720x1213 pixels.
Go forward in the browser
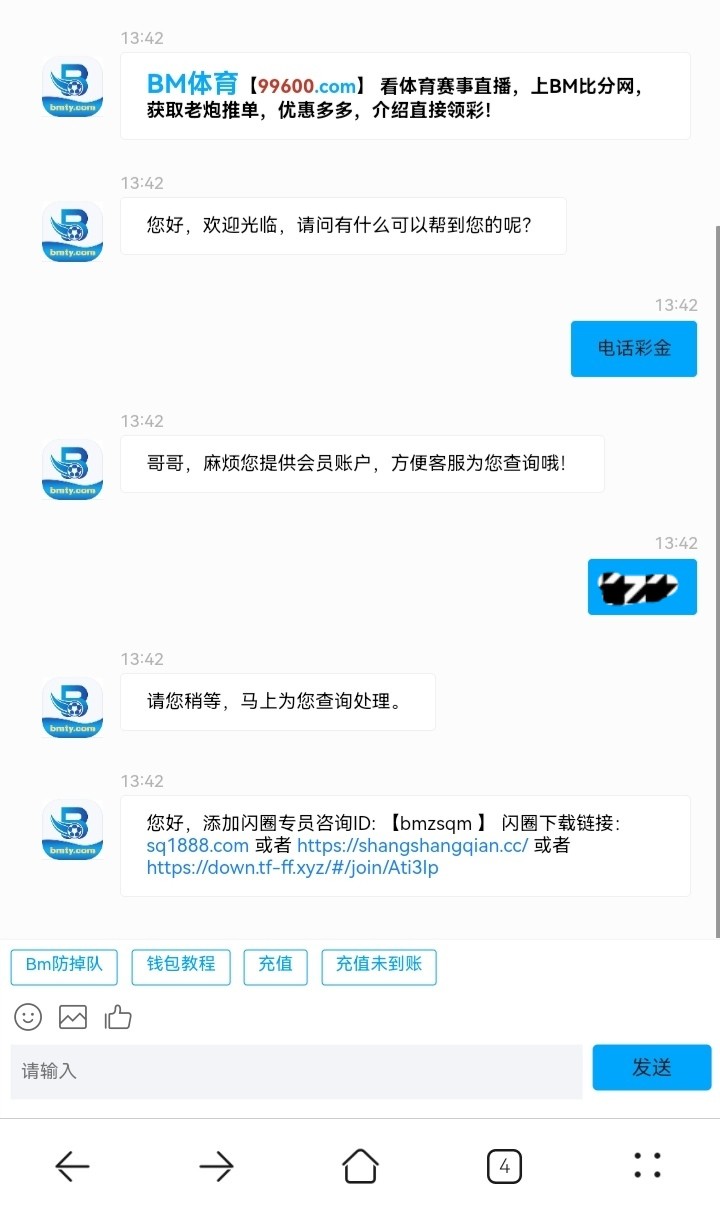pos(216,1165)
